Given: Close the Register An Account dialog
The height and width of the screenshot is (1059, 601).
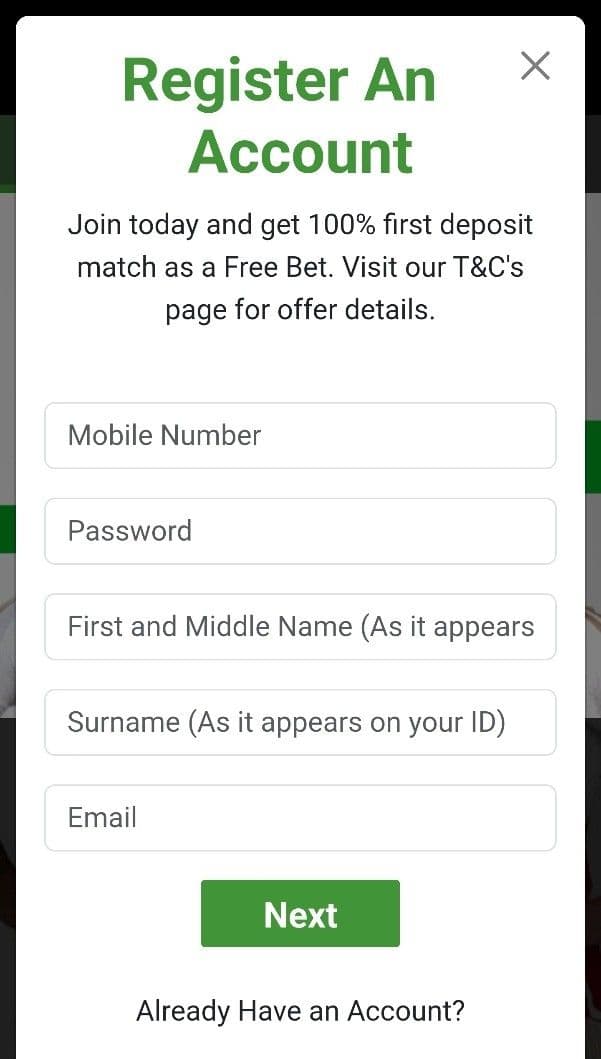Looking at the screenshot, I should (x=535, y=66).
